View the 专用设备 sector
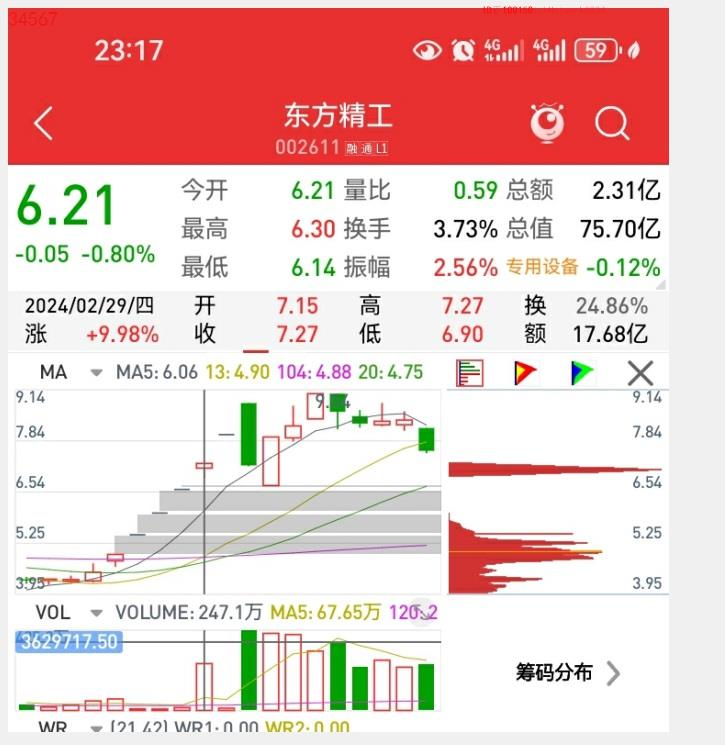 click(542, 267)
